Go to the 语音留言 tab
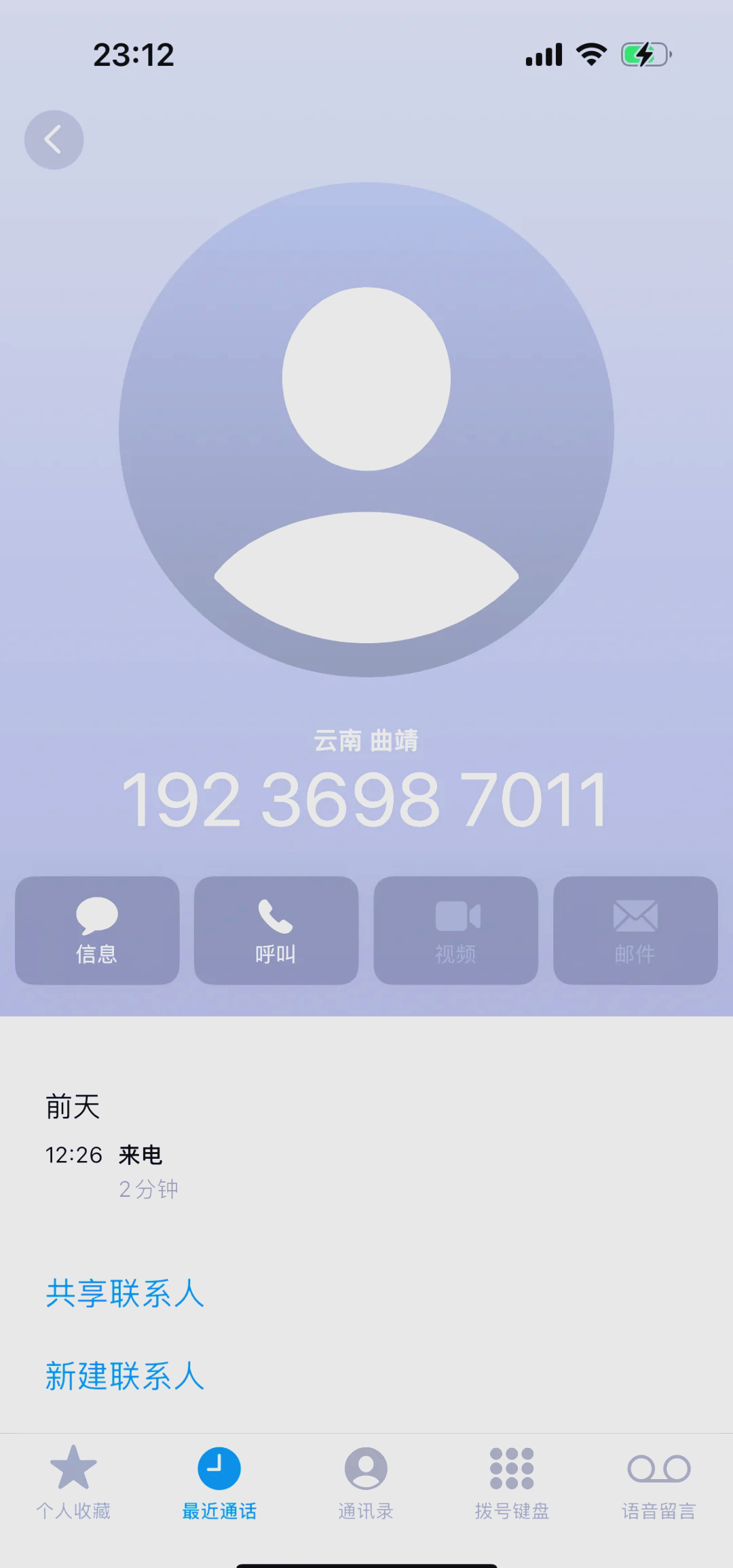 click(659, 1483)
